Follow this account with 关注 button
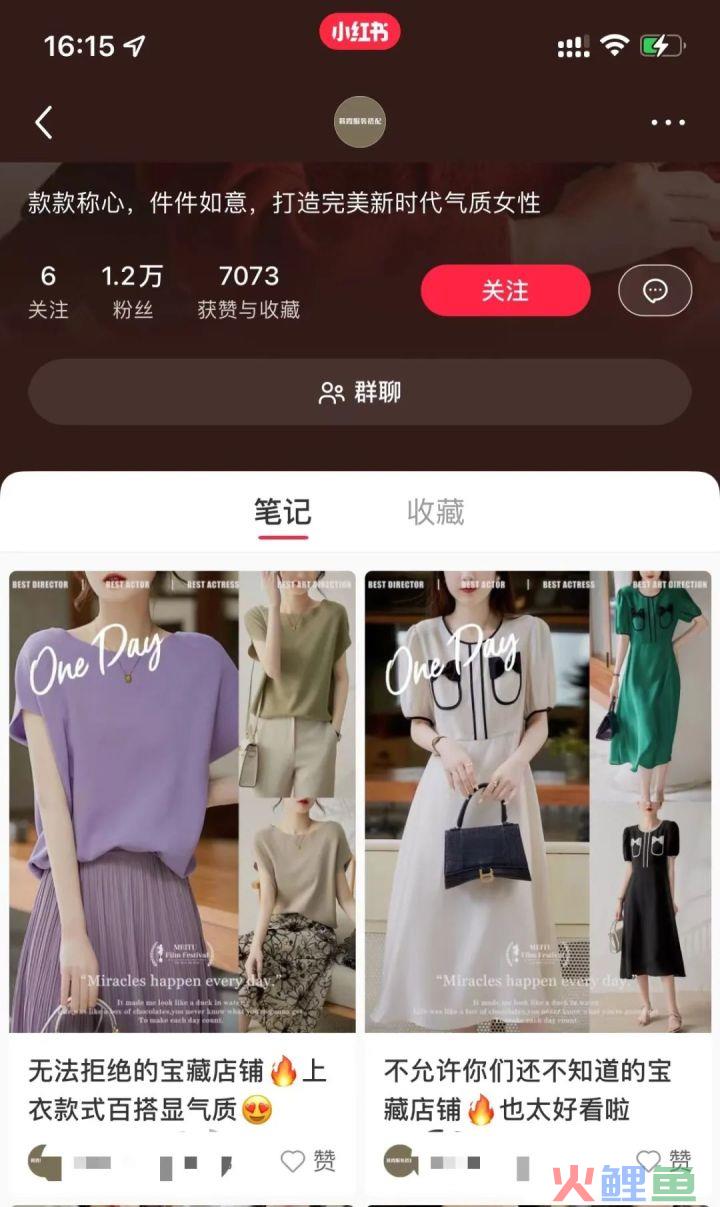This screenshot has height=1207, width=720. (505, 291)
